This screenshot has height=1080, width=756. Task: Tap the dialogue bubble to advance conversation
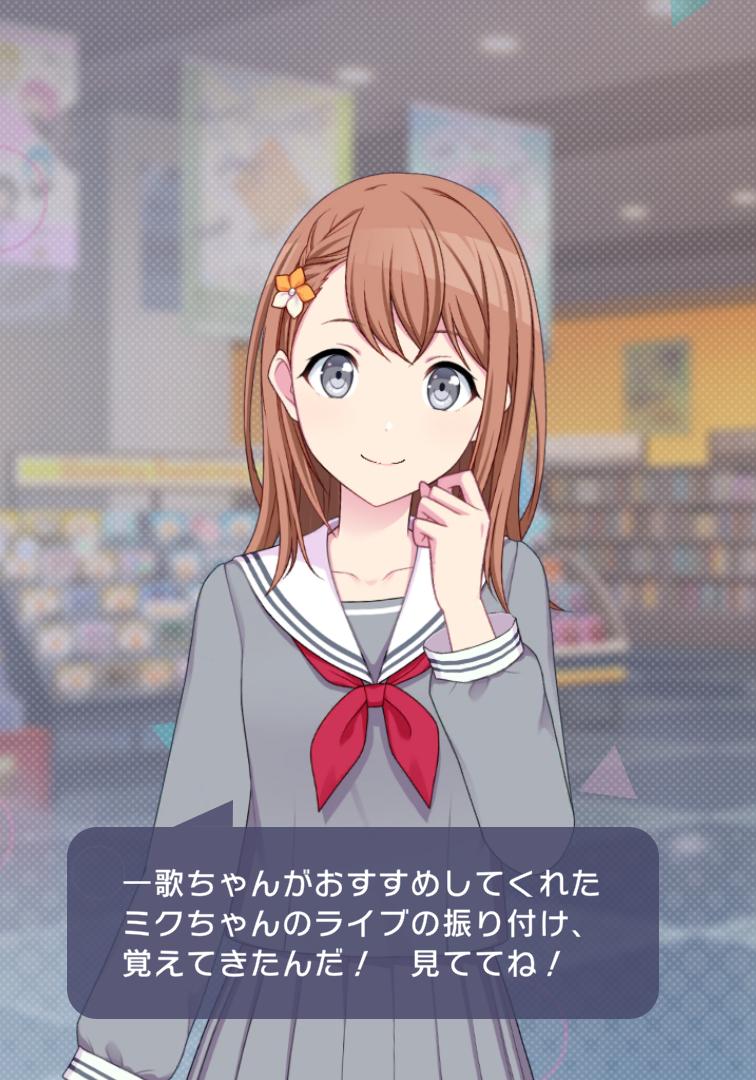coord(362,922)
